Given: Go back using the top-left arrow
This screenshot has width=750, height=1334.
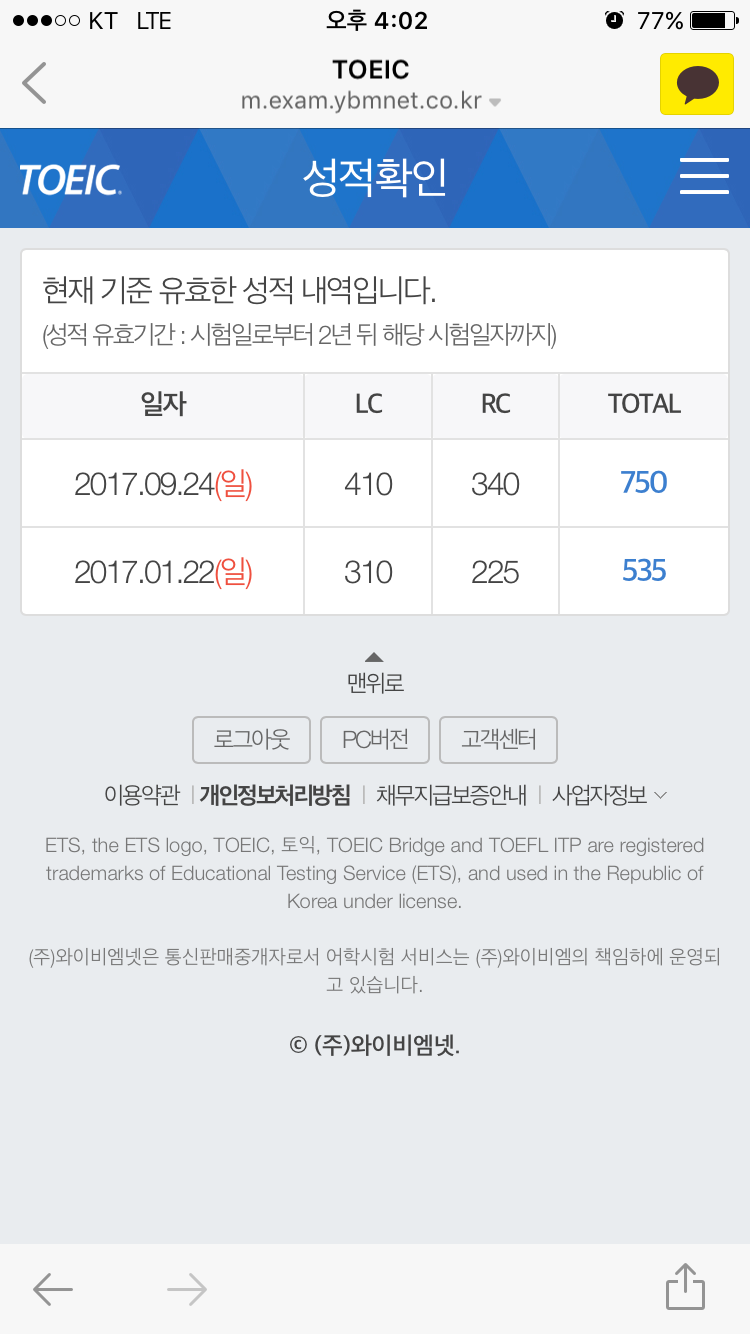Looking at the screenshot, I should (x=35, y=83).
